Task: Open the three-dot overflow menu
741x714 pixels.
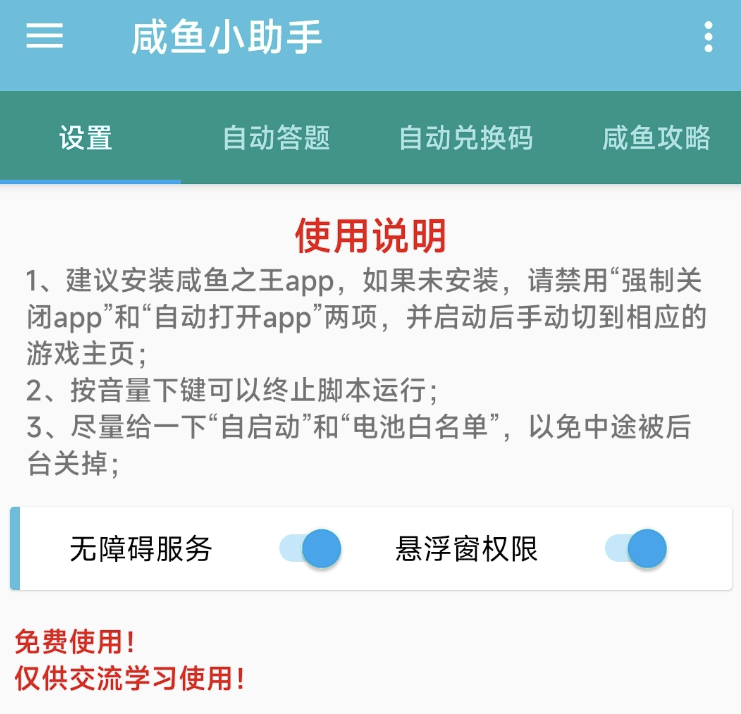Action: pos(708,37)
